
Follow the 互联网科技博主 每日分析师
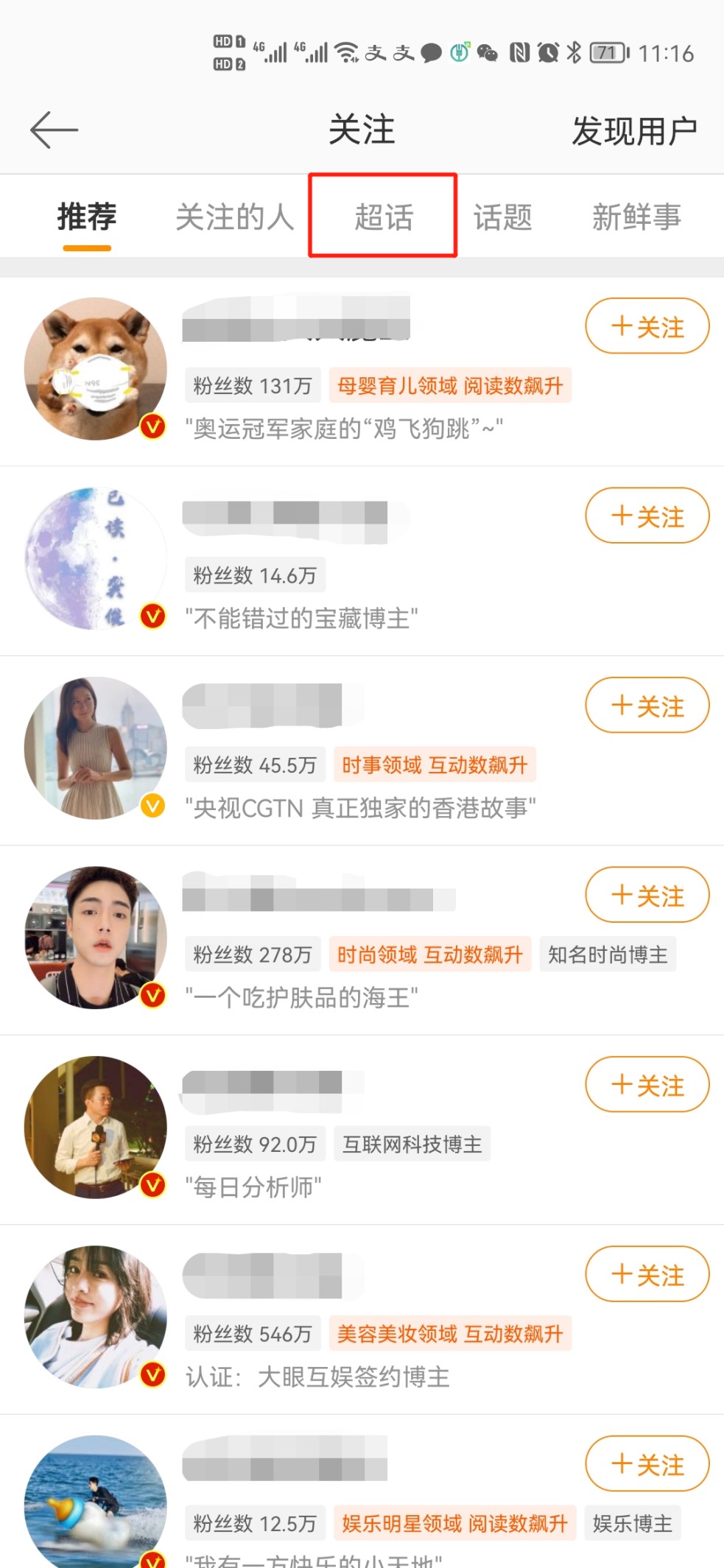pos(647,1084)
